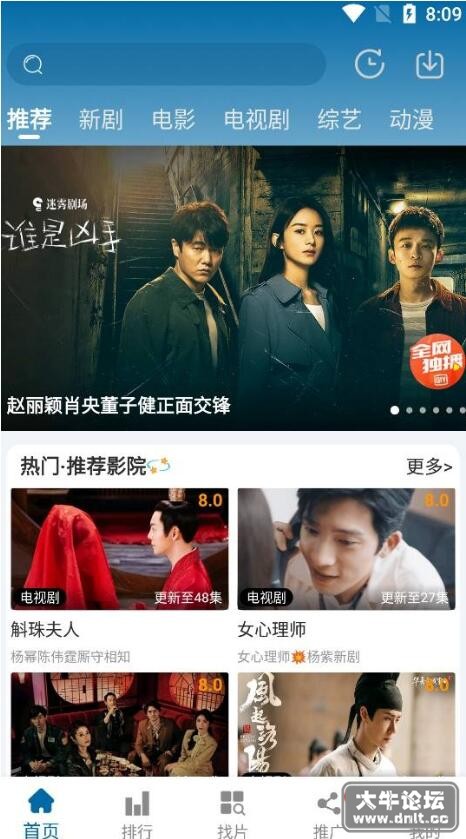
Task: Open the downloads icon
Action: coord(430,65)
